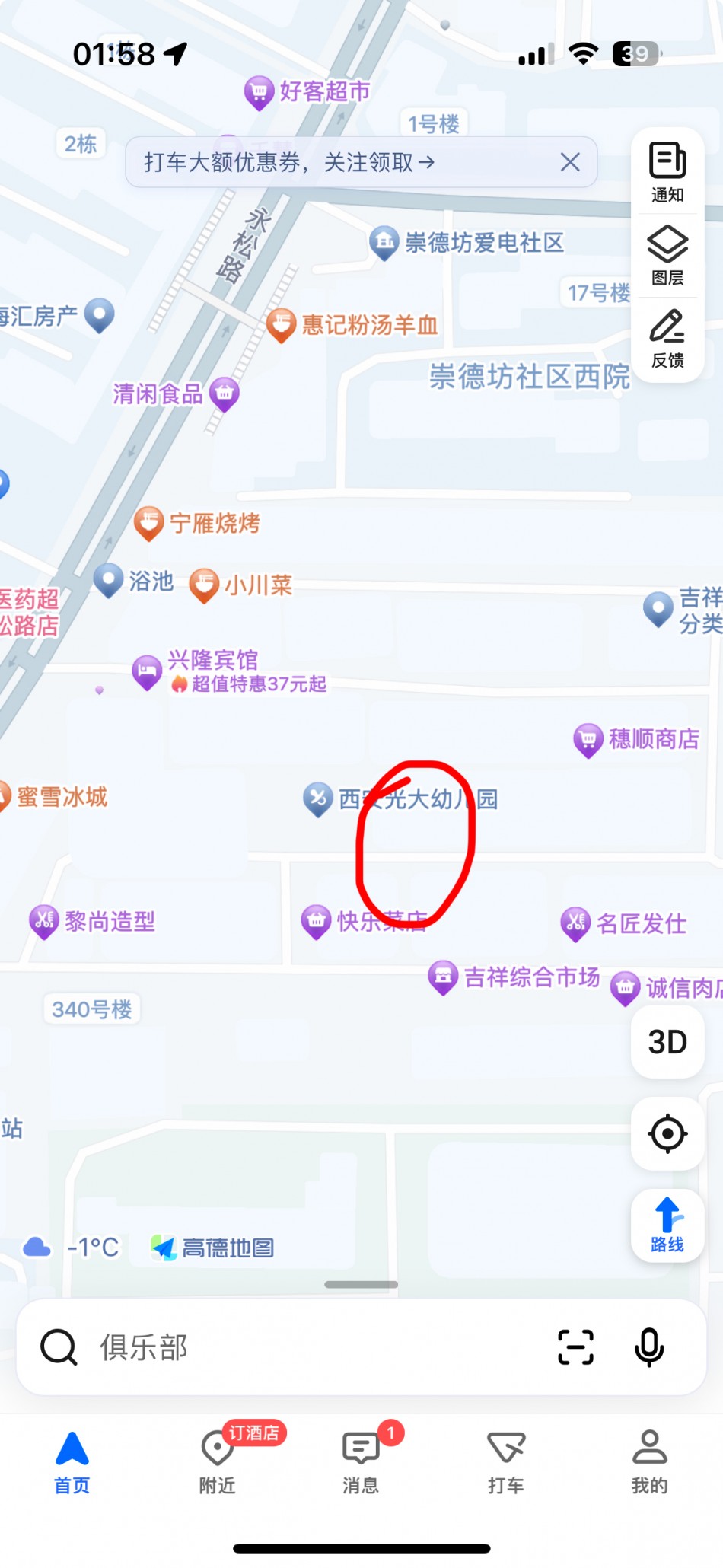Switch the map to 3D view
723x1568 pixels.
667,1042
